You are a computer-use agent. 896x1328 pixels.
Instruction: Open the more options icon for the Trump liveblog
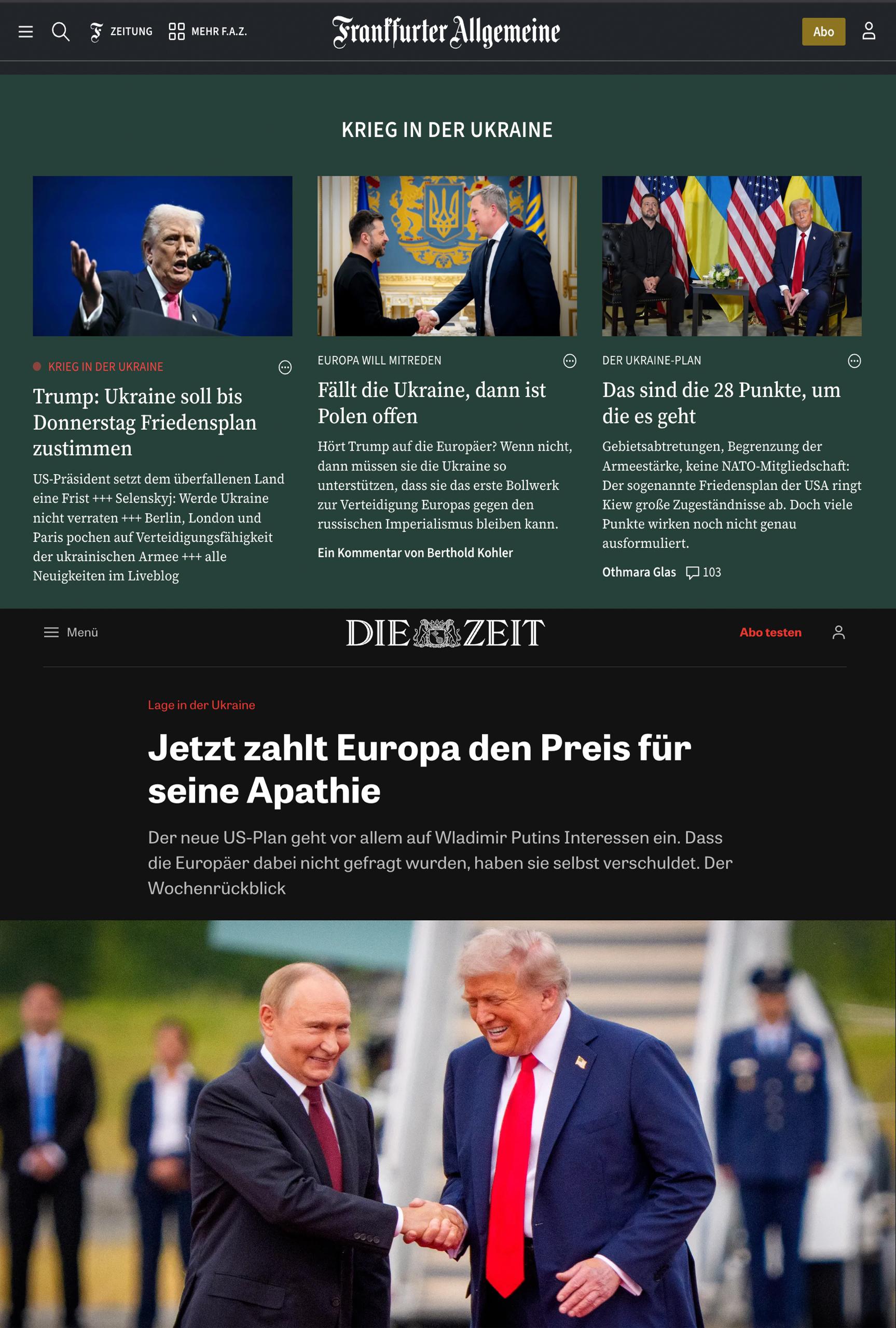pos(284,367)
